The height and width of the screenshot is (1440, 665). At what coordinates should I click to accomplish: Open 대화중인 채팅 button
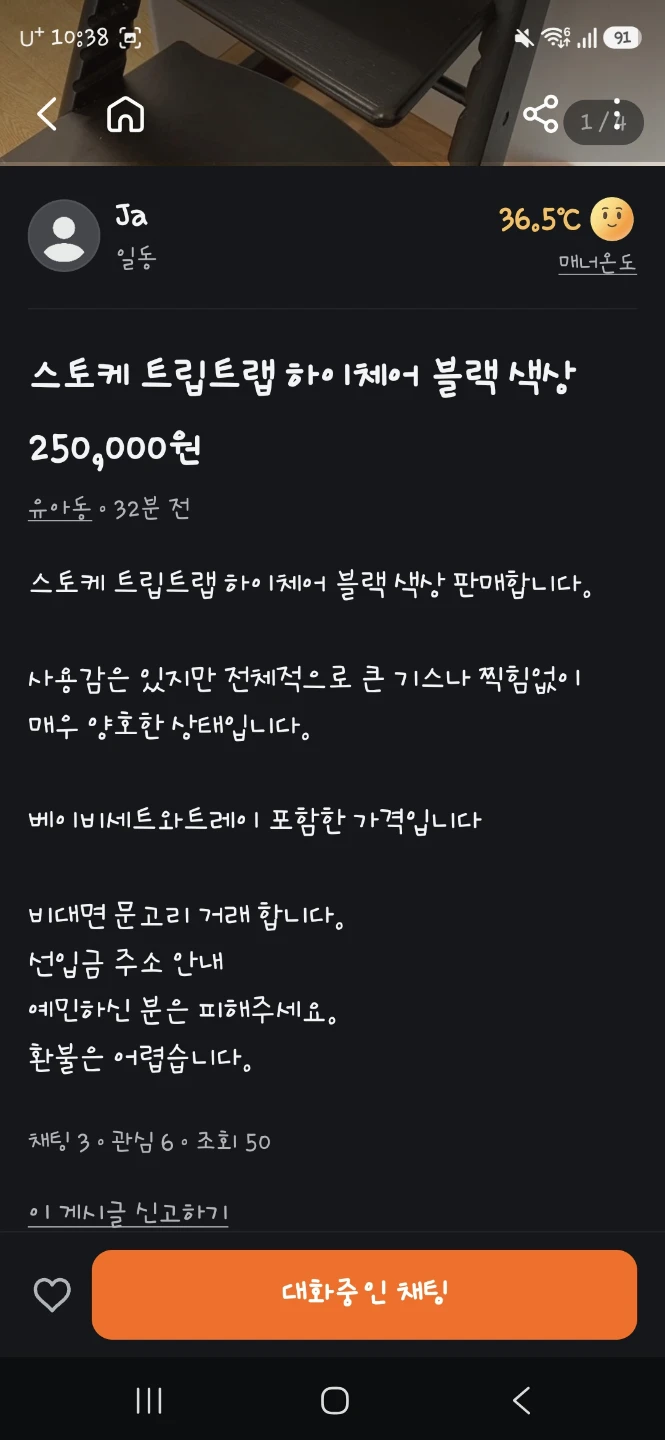364,1294
